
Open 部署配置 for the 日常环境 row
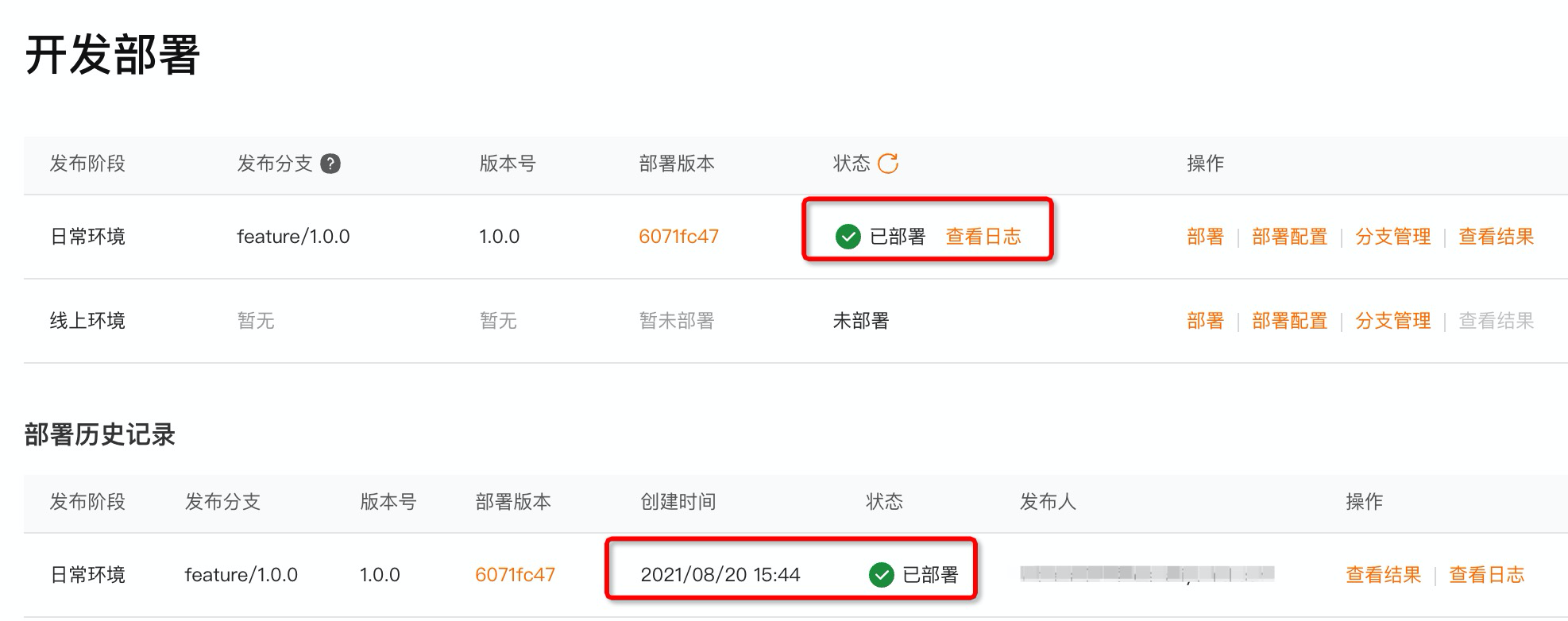pos(1289,237)
